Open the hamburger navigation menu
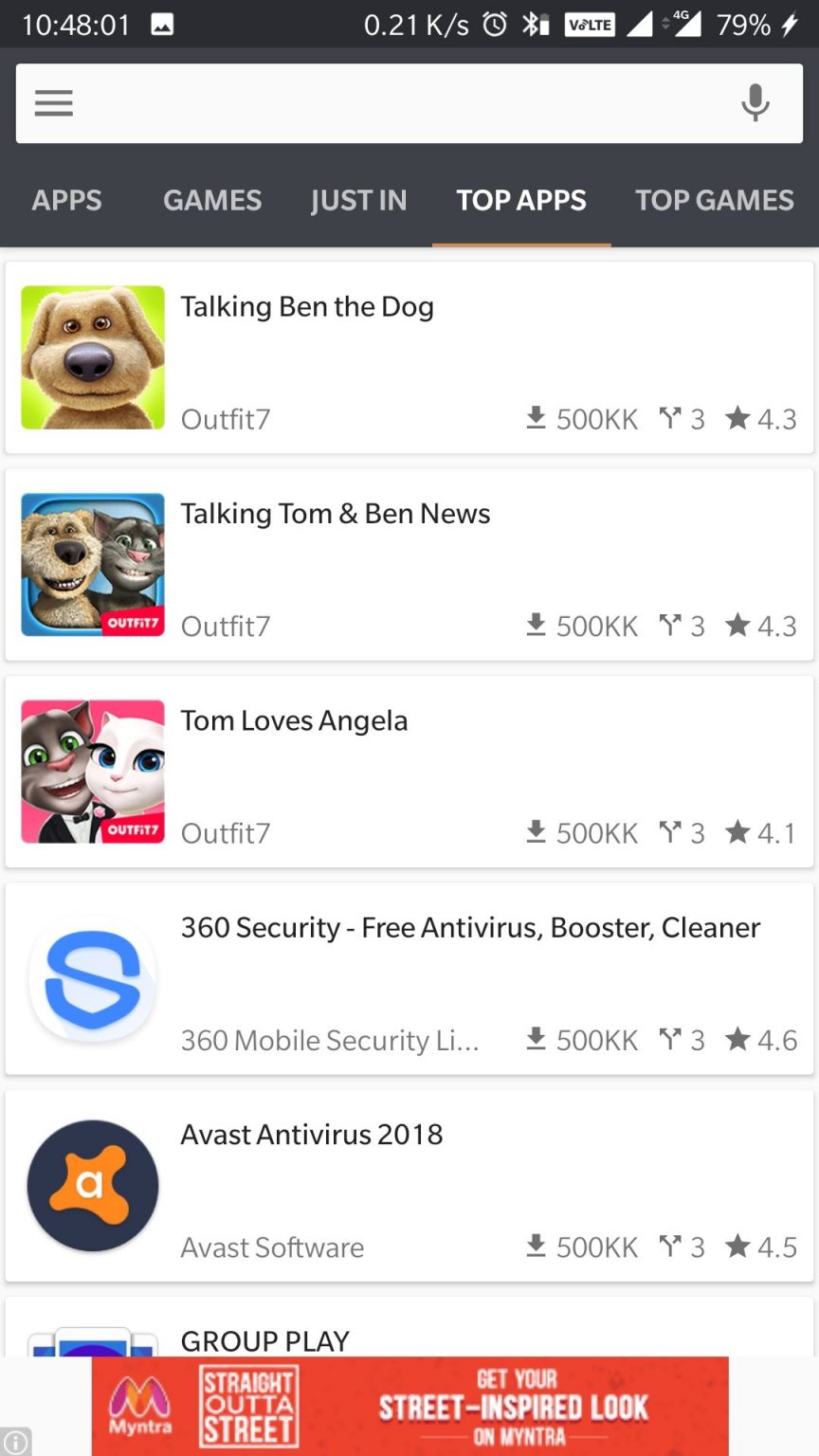This screenshot has width=819, height=1456. pos(53,102)
